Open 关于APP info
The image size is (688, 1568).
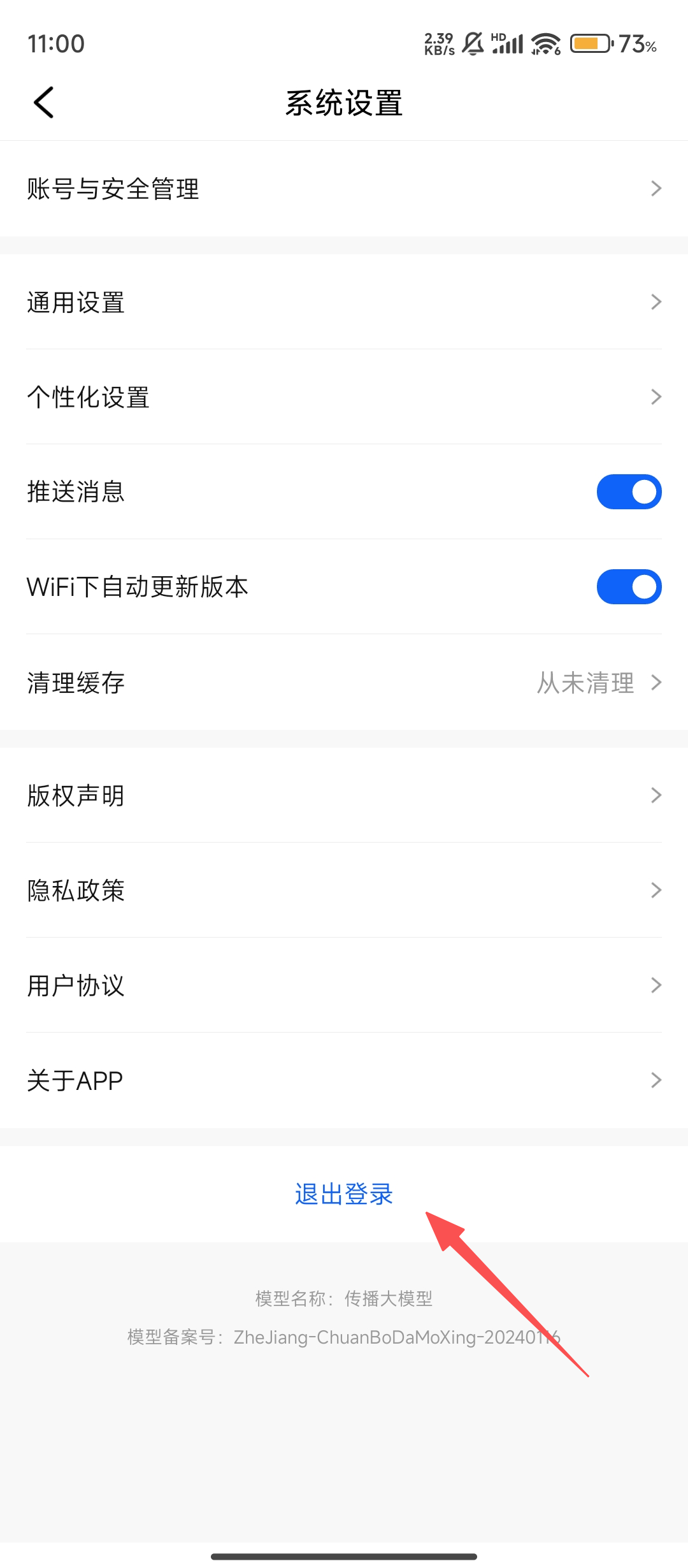(x=344, y=1080)
